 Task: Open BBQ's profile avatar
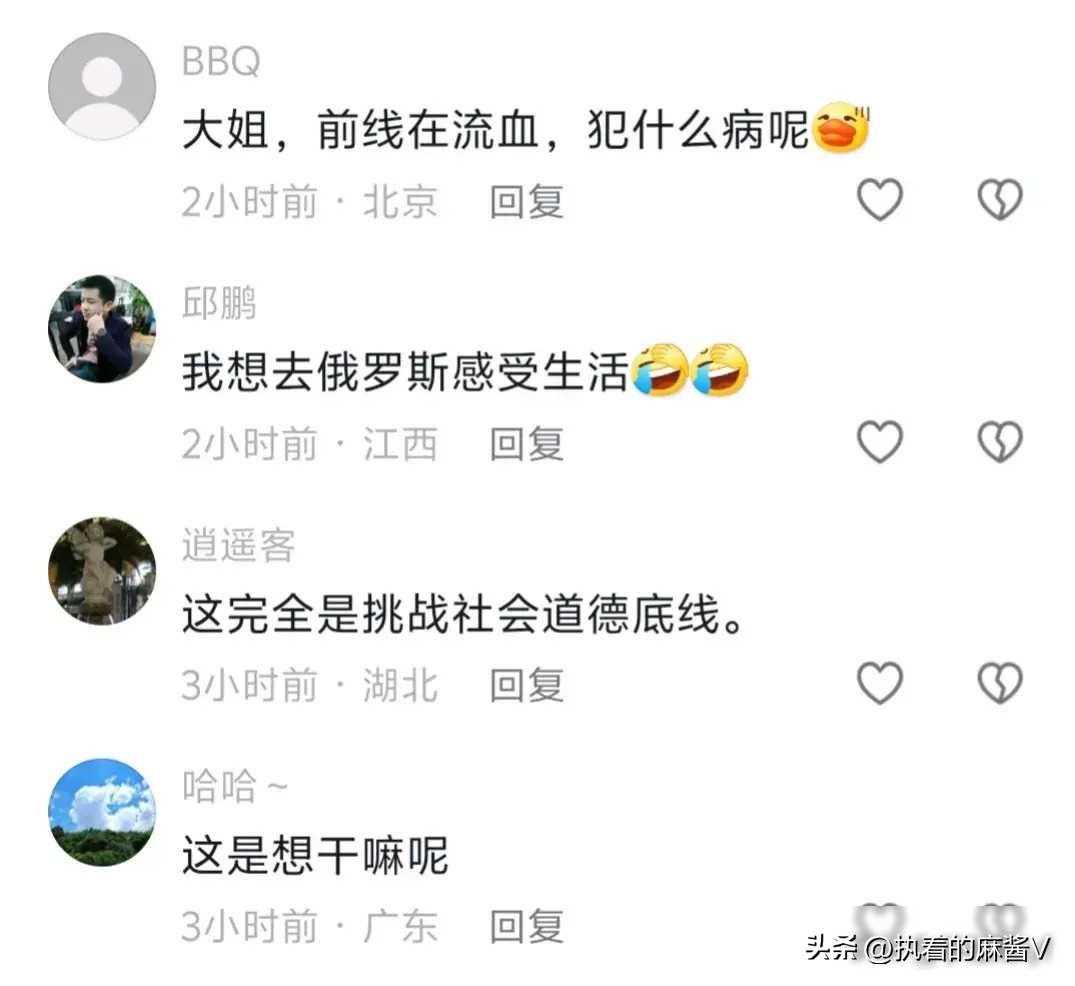[x=102, y=86]
